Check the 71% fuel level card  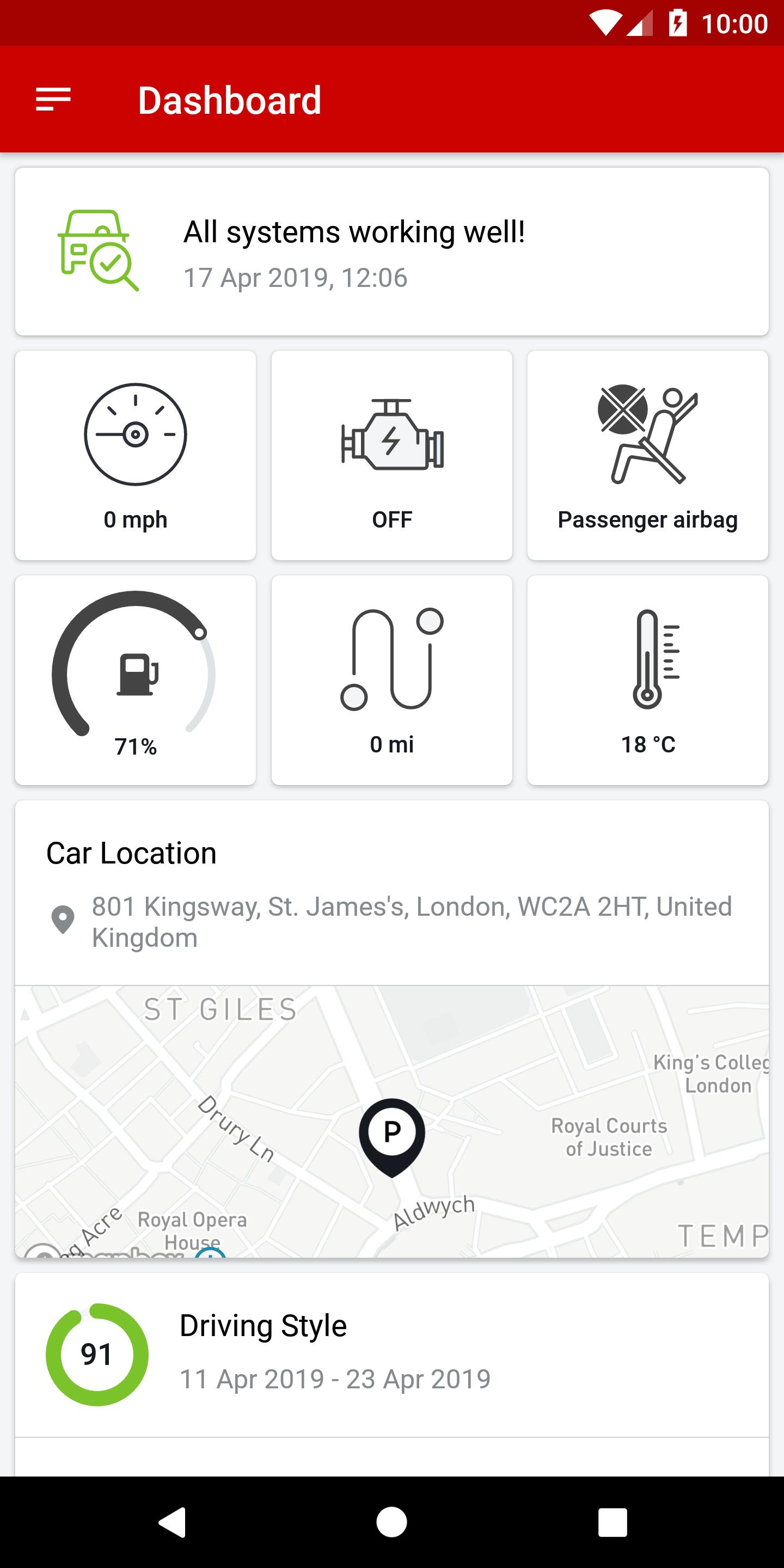[x=135, y=680]
